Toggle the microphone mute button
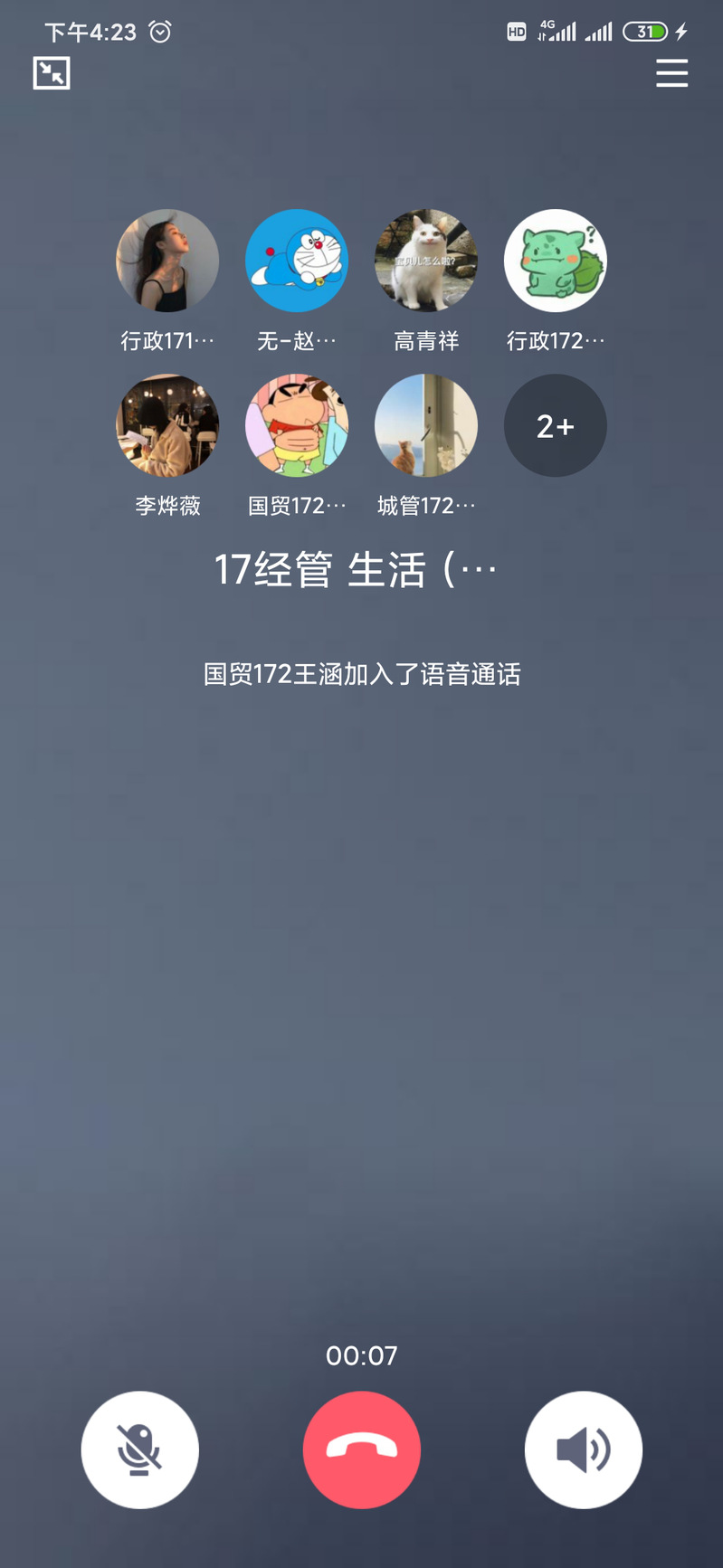723x1568 pixels. [x=140, y=1449]
